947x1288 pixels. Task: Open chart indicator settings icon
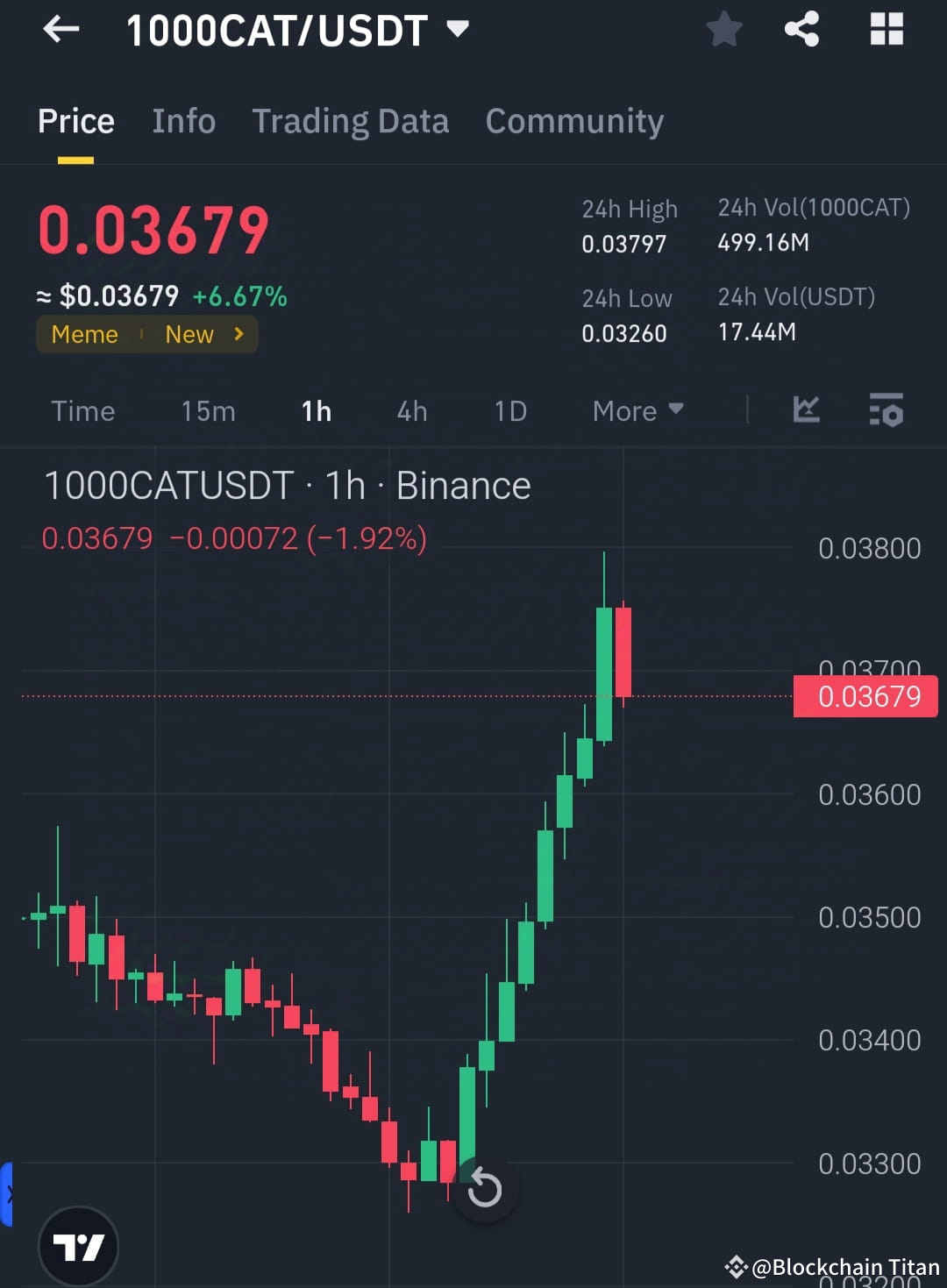[886, 410]
